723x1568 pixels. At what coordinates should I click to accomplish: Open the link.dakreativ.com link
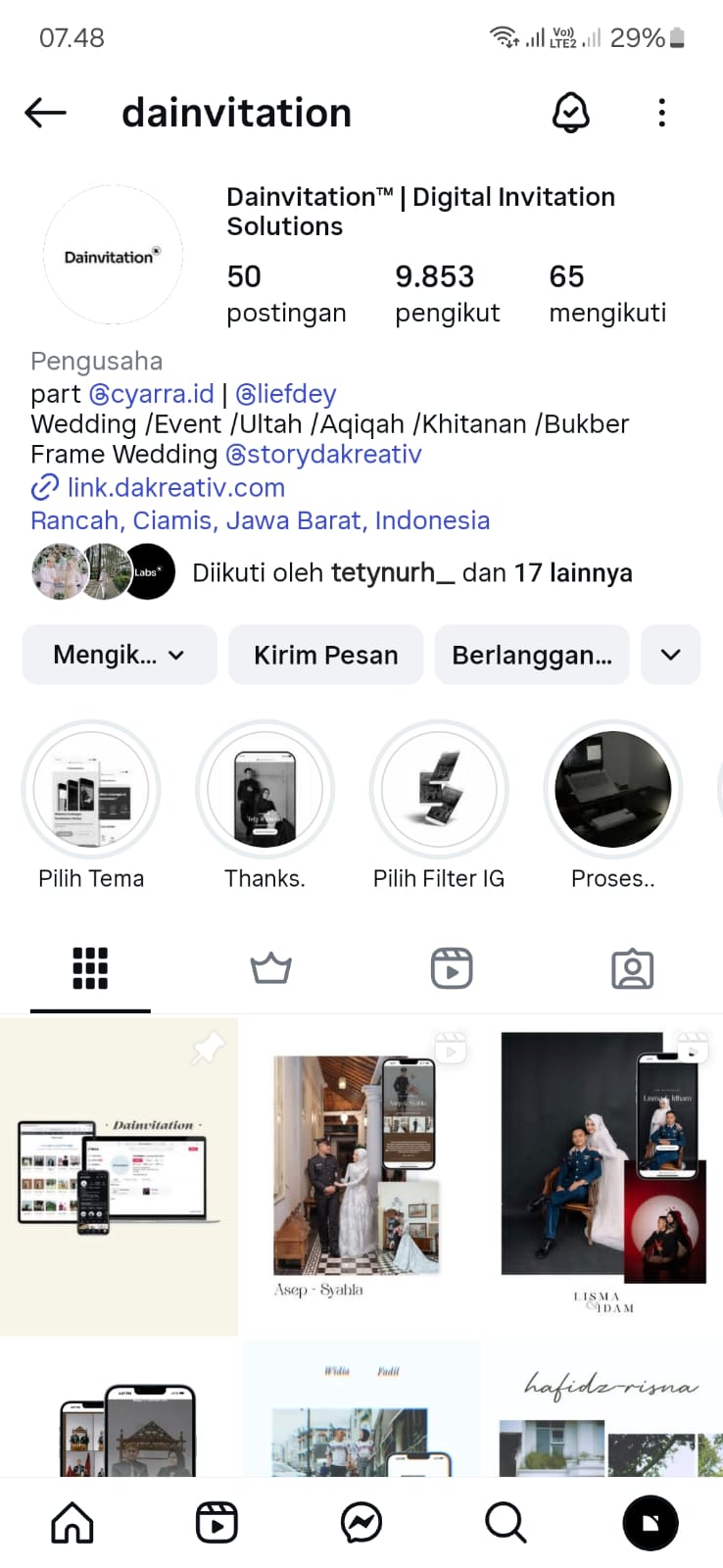(175, 487)
